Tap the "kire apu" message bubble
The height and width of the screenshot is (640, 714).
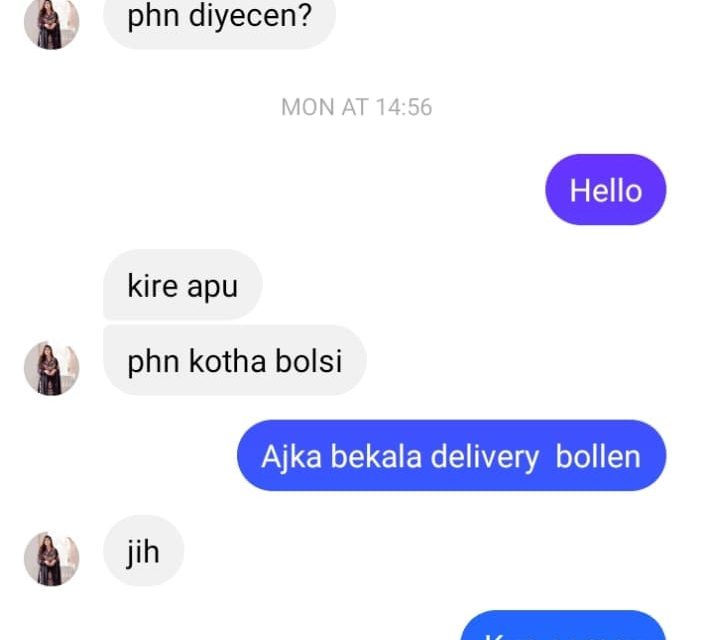tap(182, 285)
